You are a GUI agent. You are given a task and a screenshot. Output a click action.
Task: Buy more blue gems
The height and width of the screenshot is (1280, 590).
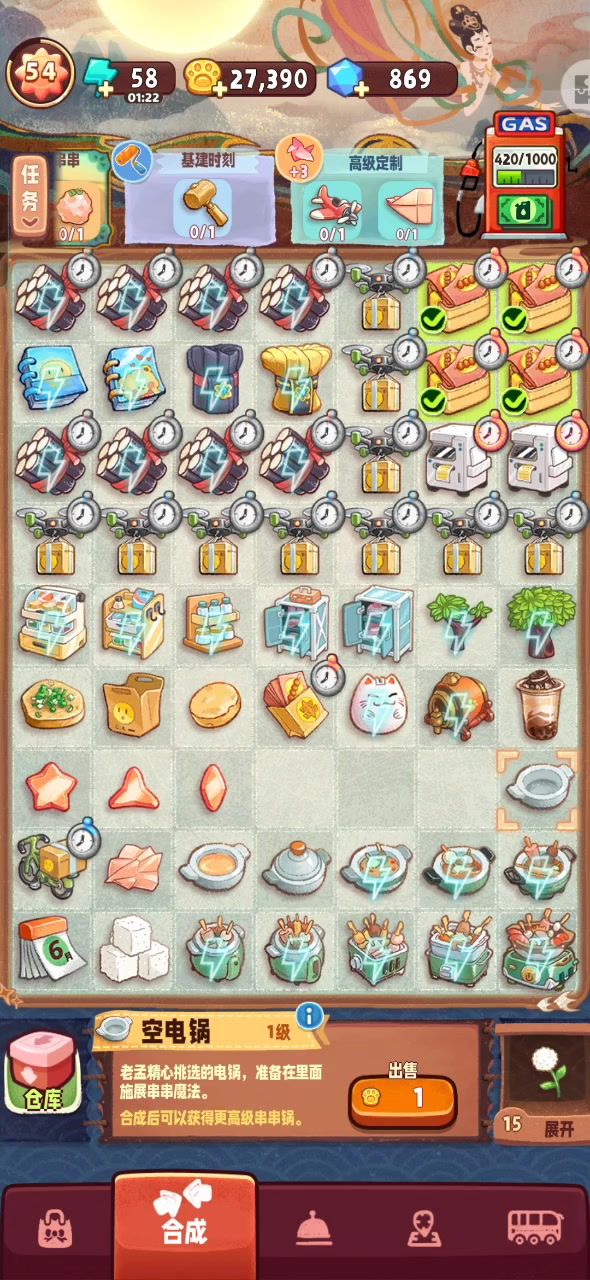pyautogui.click(x=359, y=89)
